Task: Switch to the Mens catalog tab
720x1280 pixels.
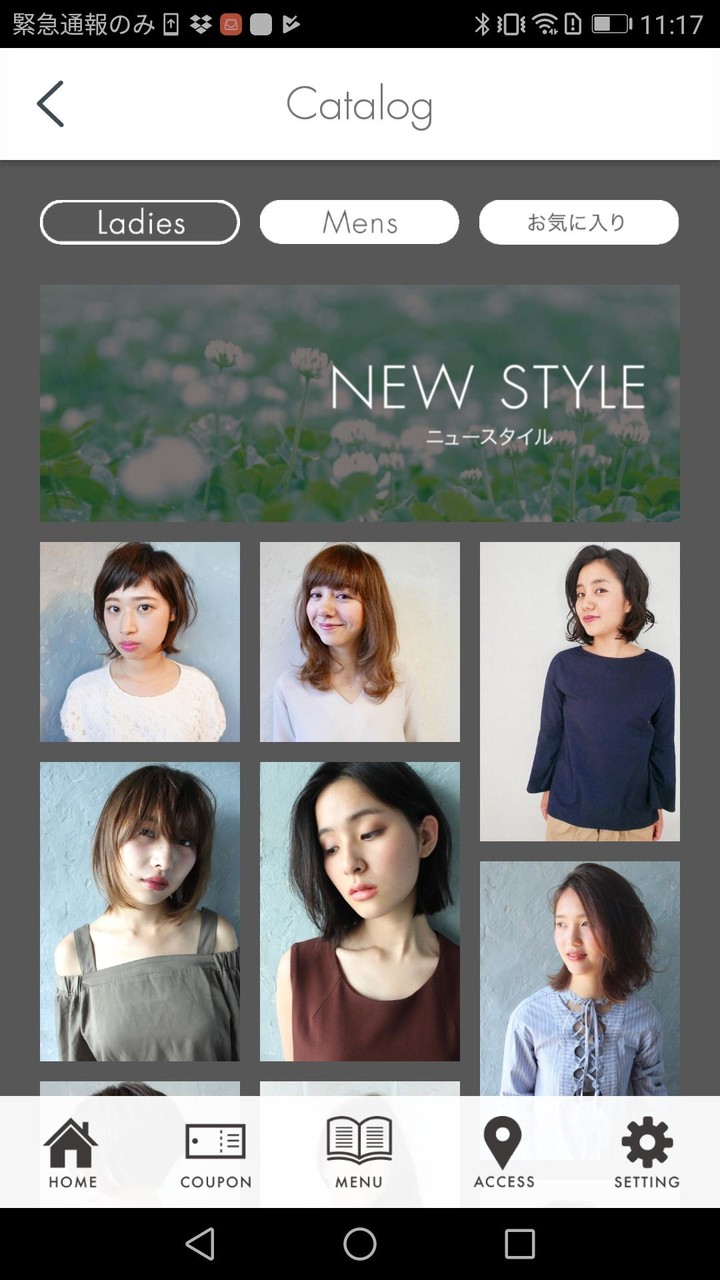Action: (360, 222)
